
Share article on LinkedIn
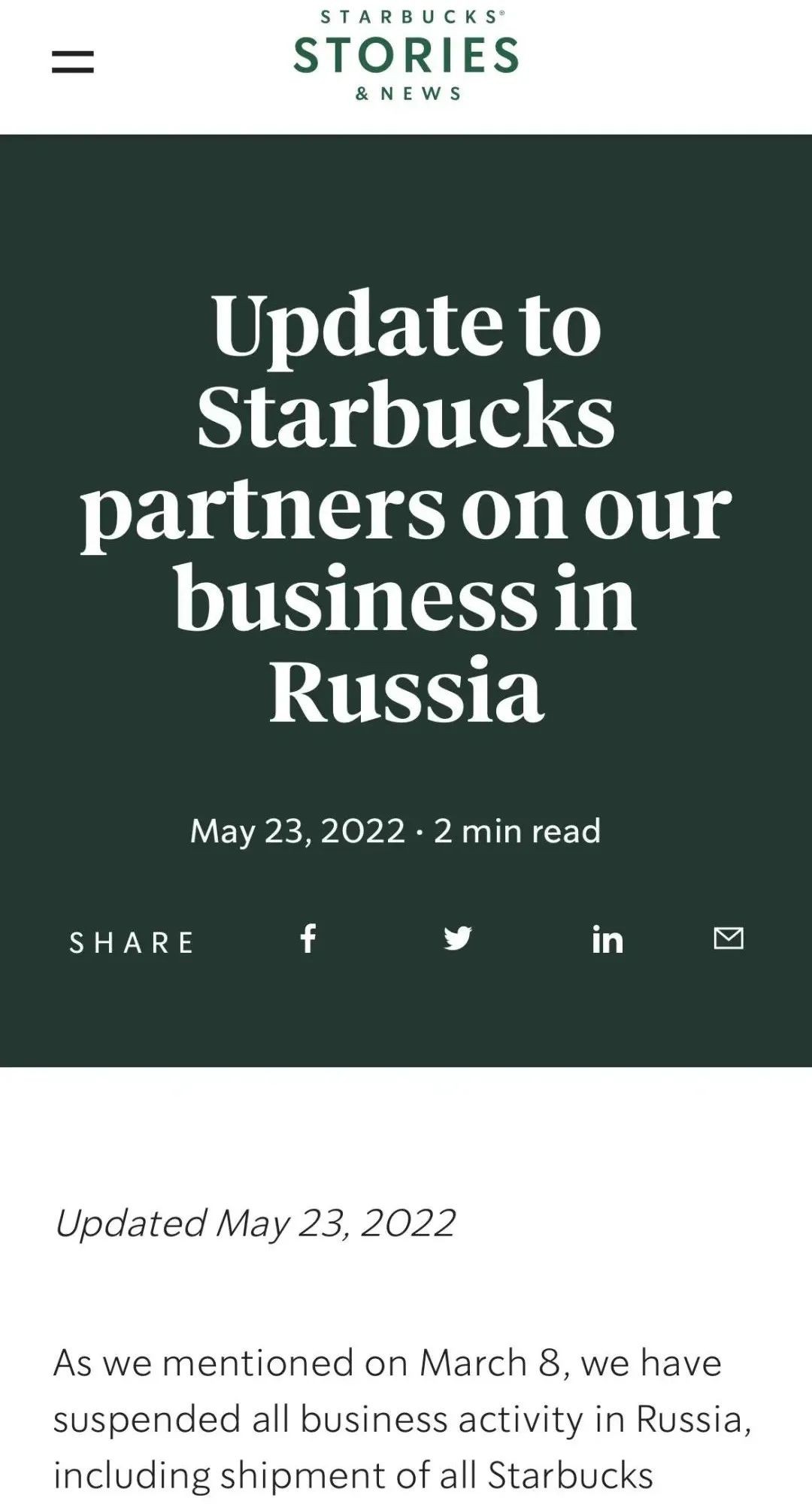tap(607, 939)
